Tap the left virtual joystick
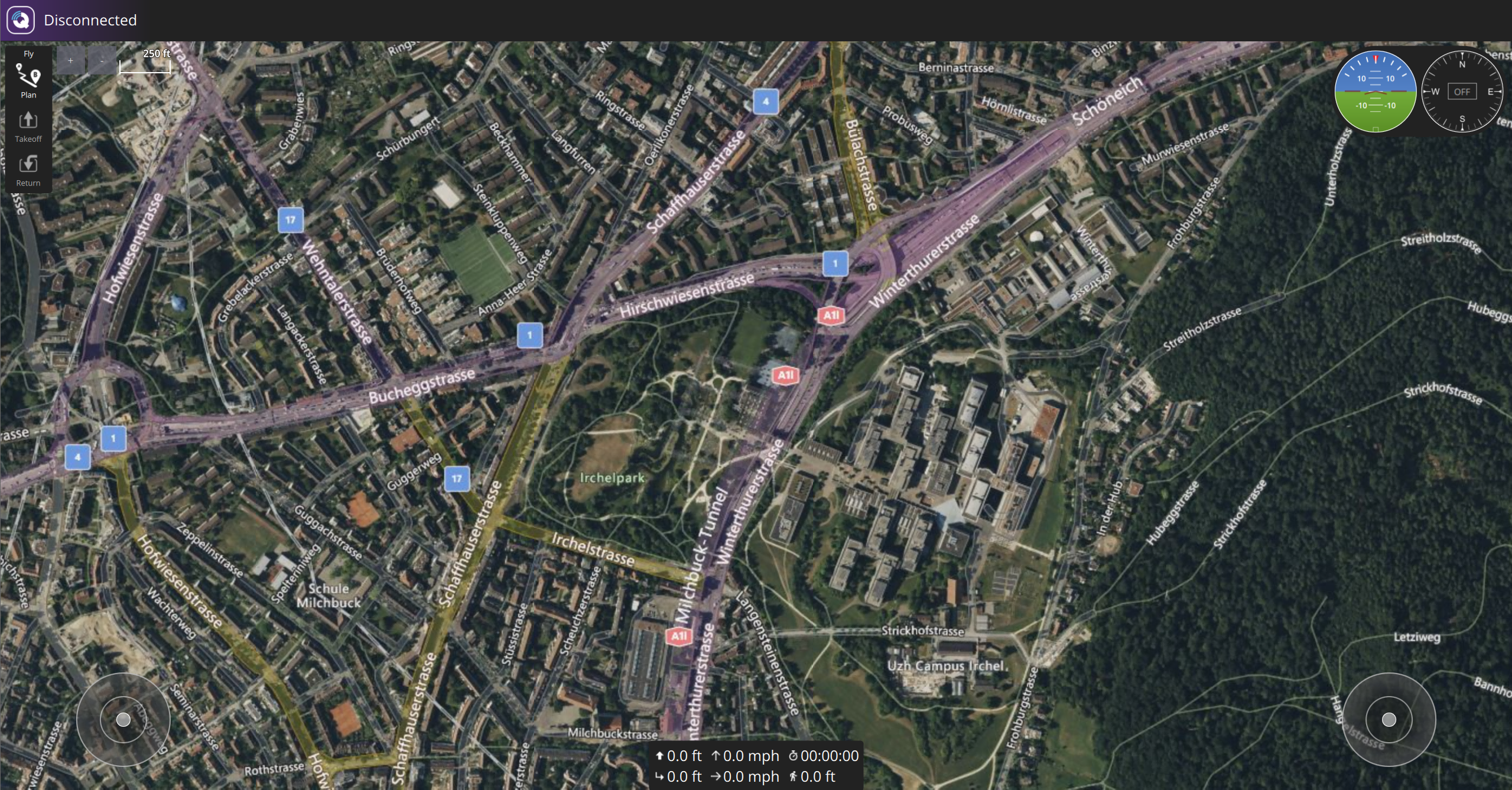Screen dimensions: 1512x790 tap(123, 719)
